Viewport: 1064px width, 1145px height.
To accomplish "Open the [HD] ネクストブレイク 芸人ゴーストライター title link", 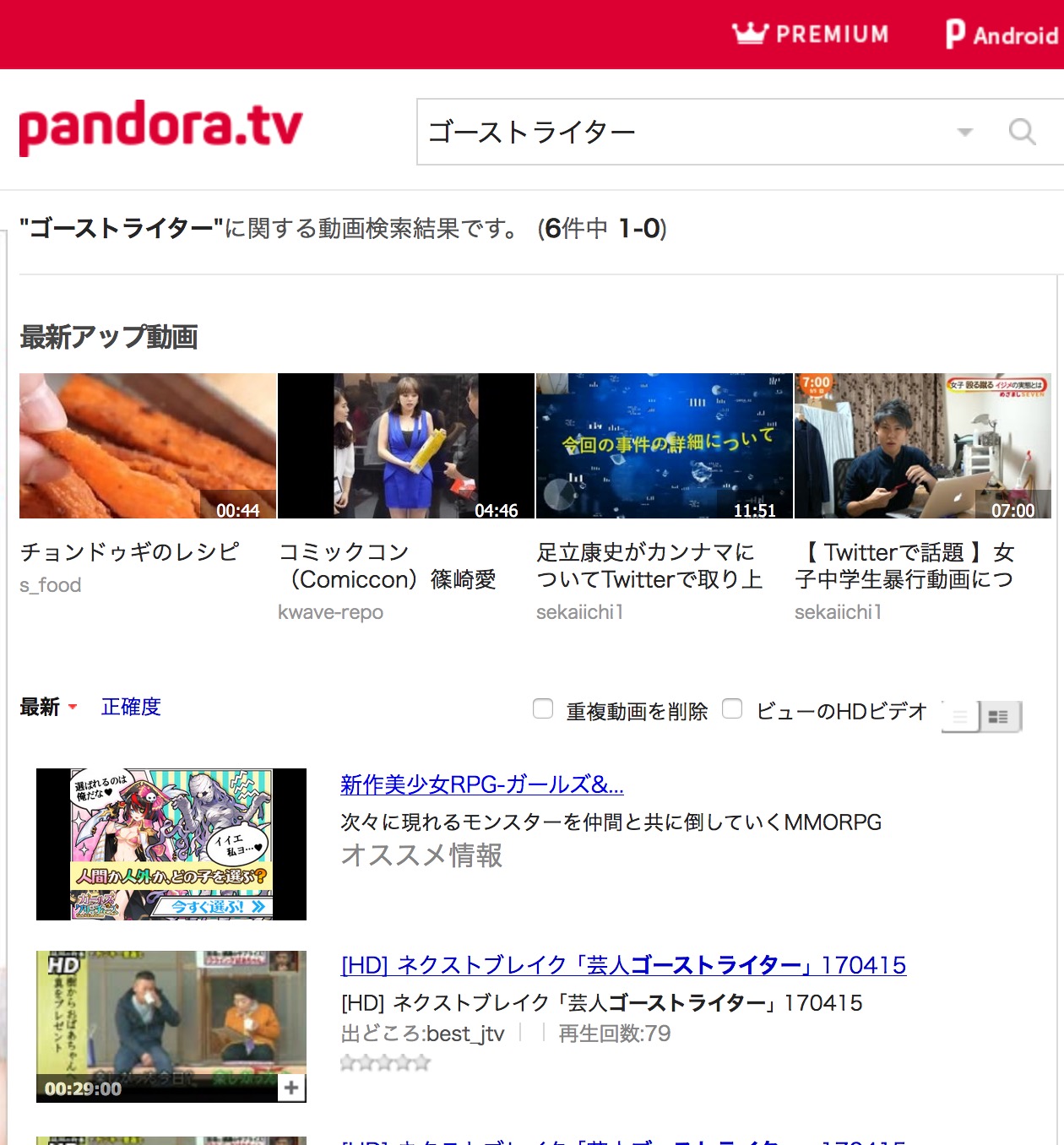I will (x=623, y=965).
